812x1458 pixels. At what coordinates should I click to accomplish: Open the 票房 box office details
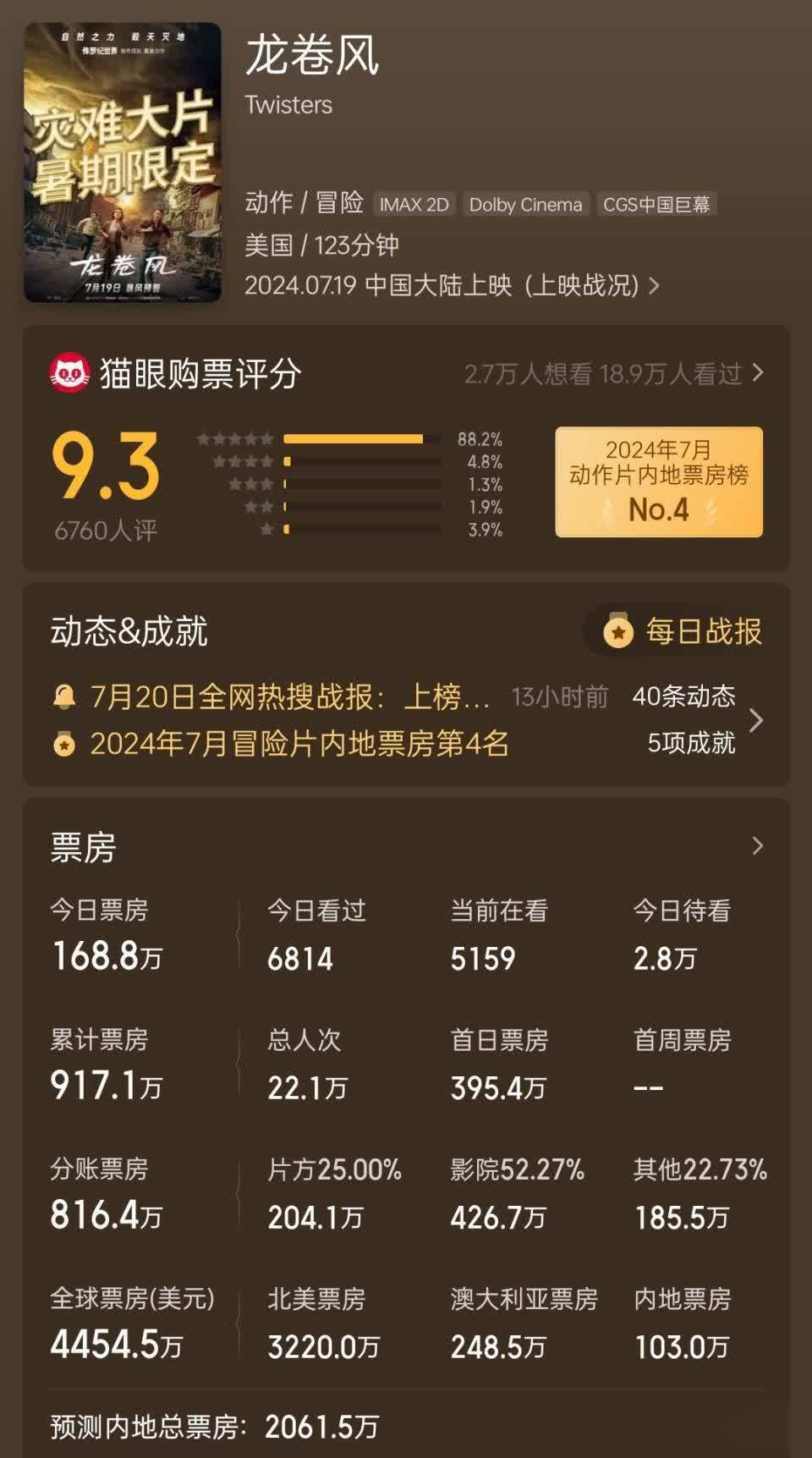coord(756,846)
